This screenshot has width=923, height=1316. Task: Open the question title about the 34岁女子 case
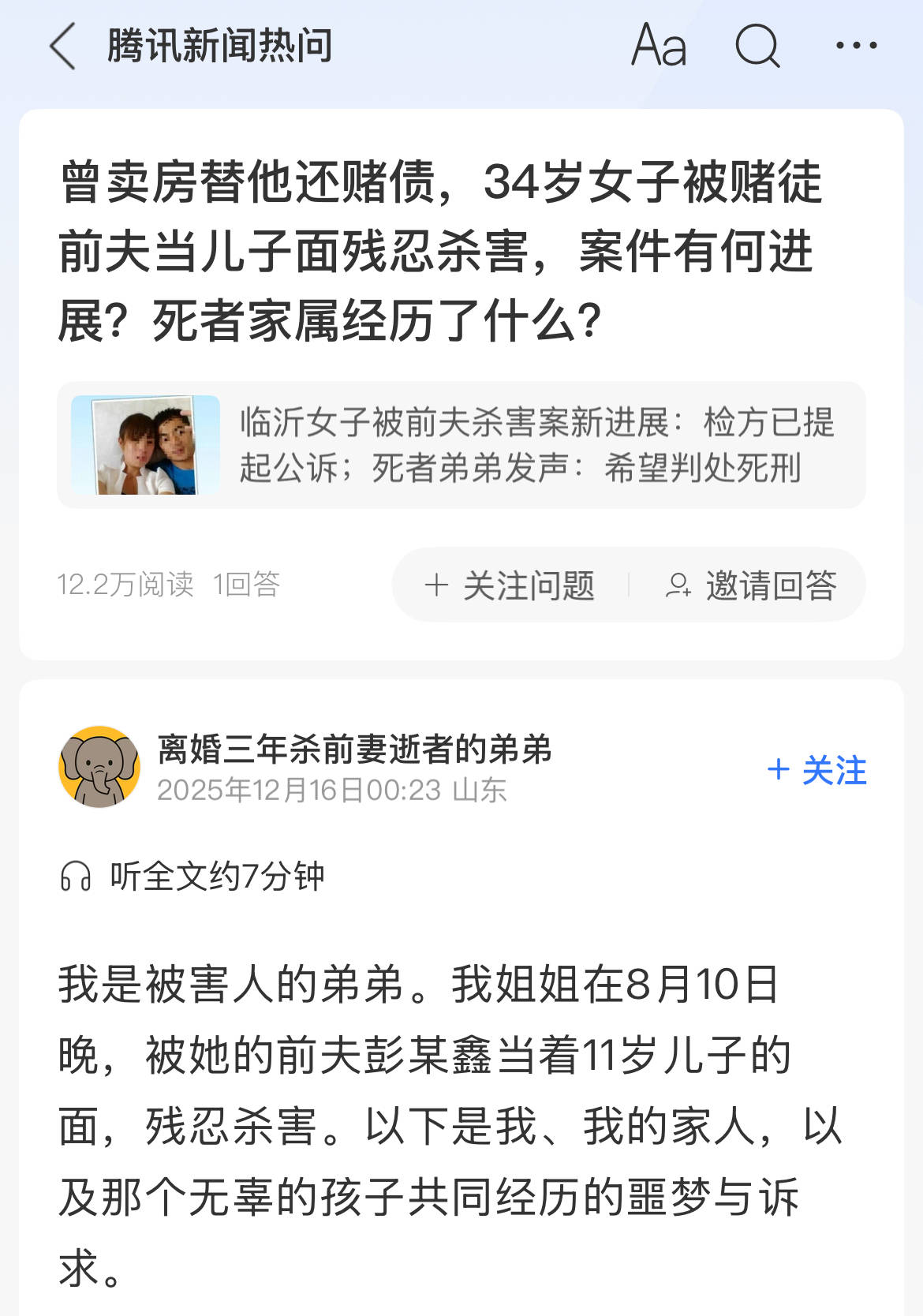[442, 245]
